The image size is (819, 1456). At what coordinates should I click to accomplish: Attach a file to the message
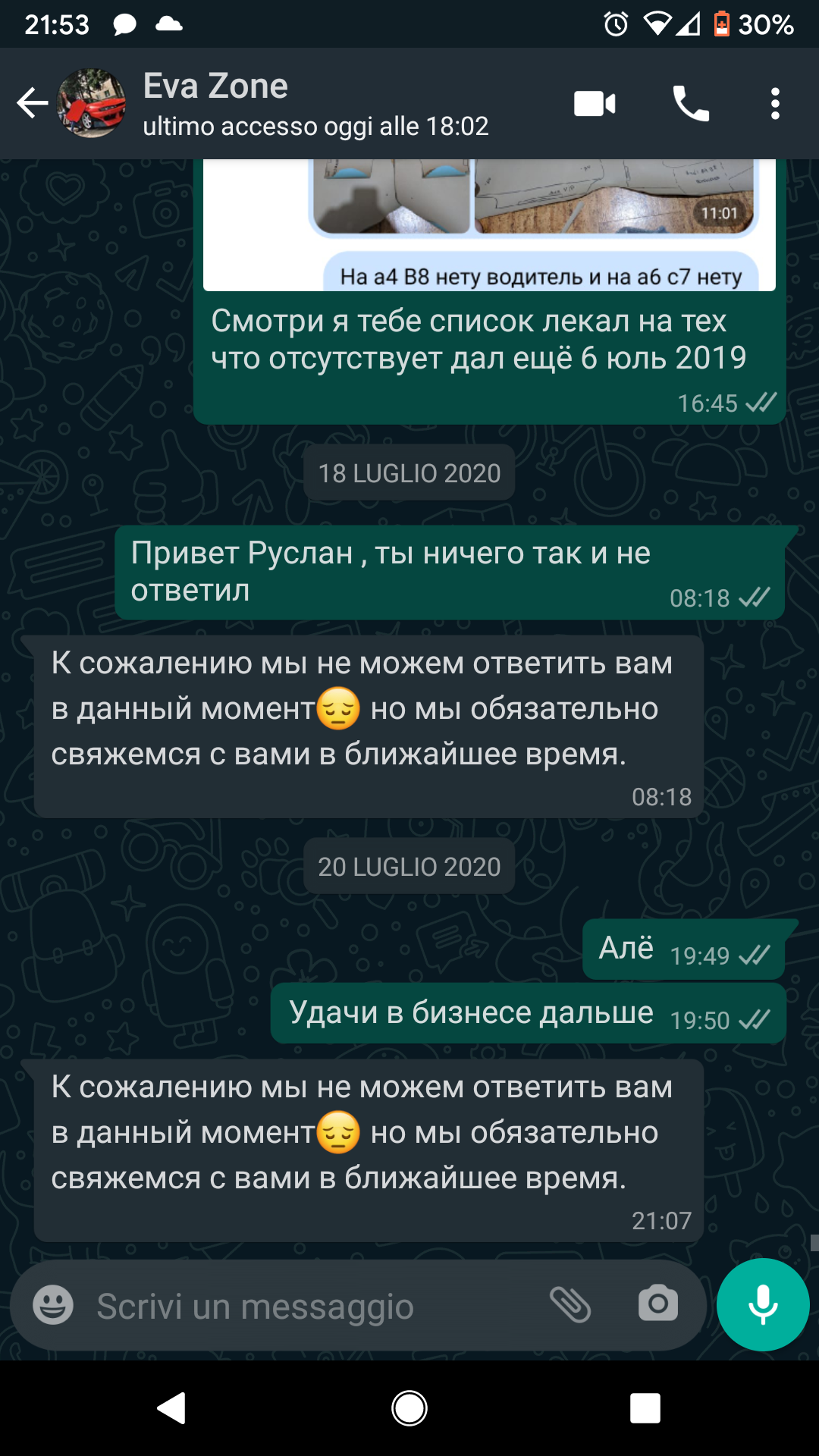click(570, 1304)
